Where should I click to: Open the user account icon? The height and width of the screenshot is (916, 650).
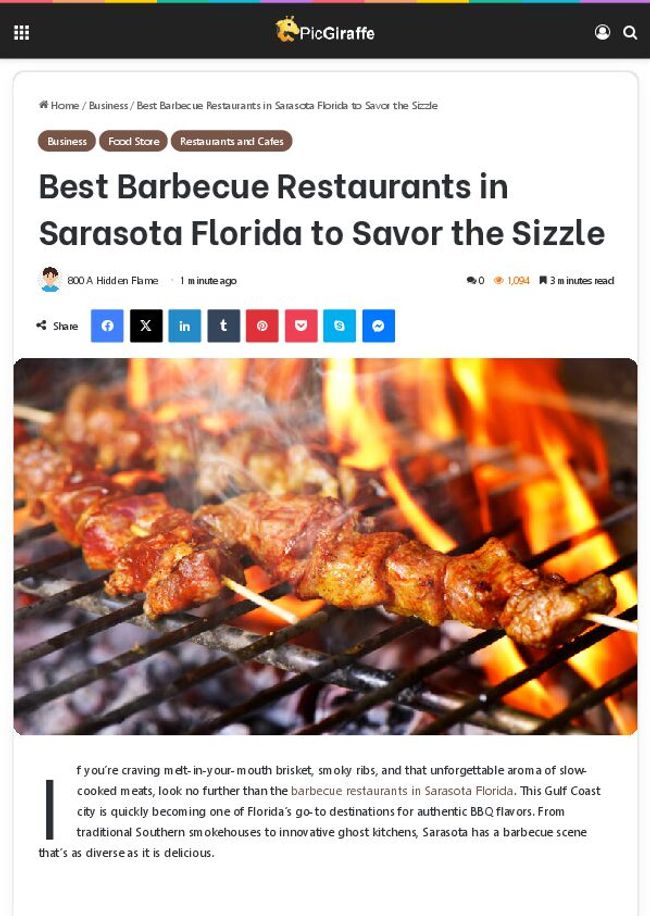tap(602, 33)
